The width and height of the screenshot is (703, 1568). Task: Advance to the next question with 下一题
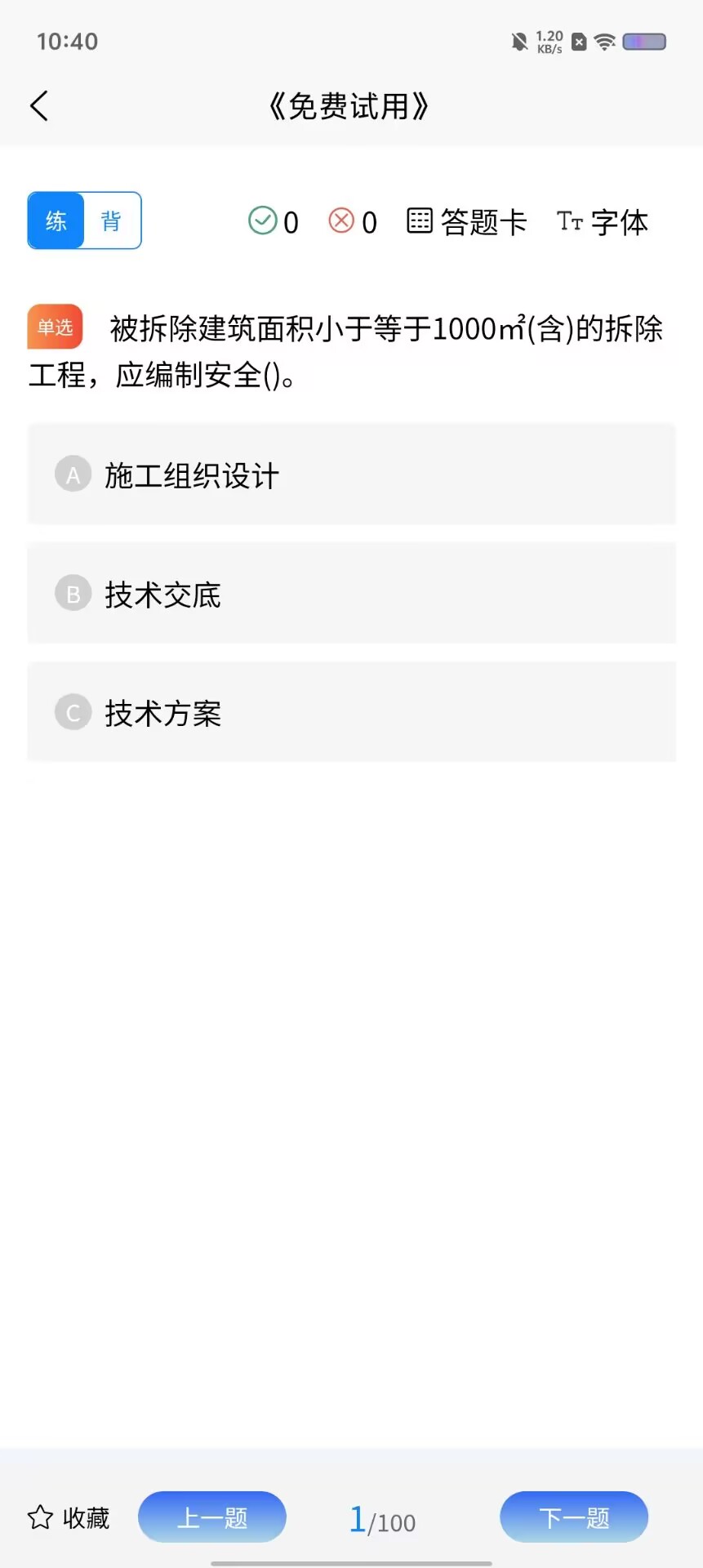pos(574,1517)
